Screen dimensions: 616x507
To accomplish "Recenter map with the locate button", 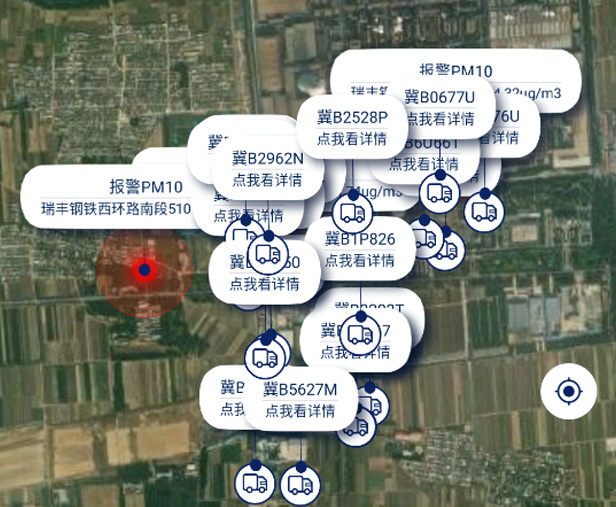I will [569, 392].
